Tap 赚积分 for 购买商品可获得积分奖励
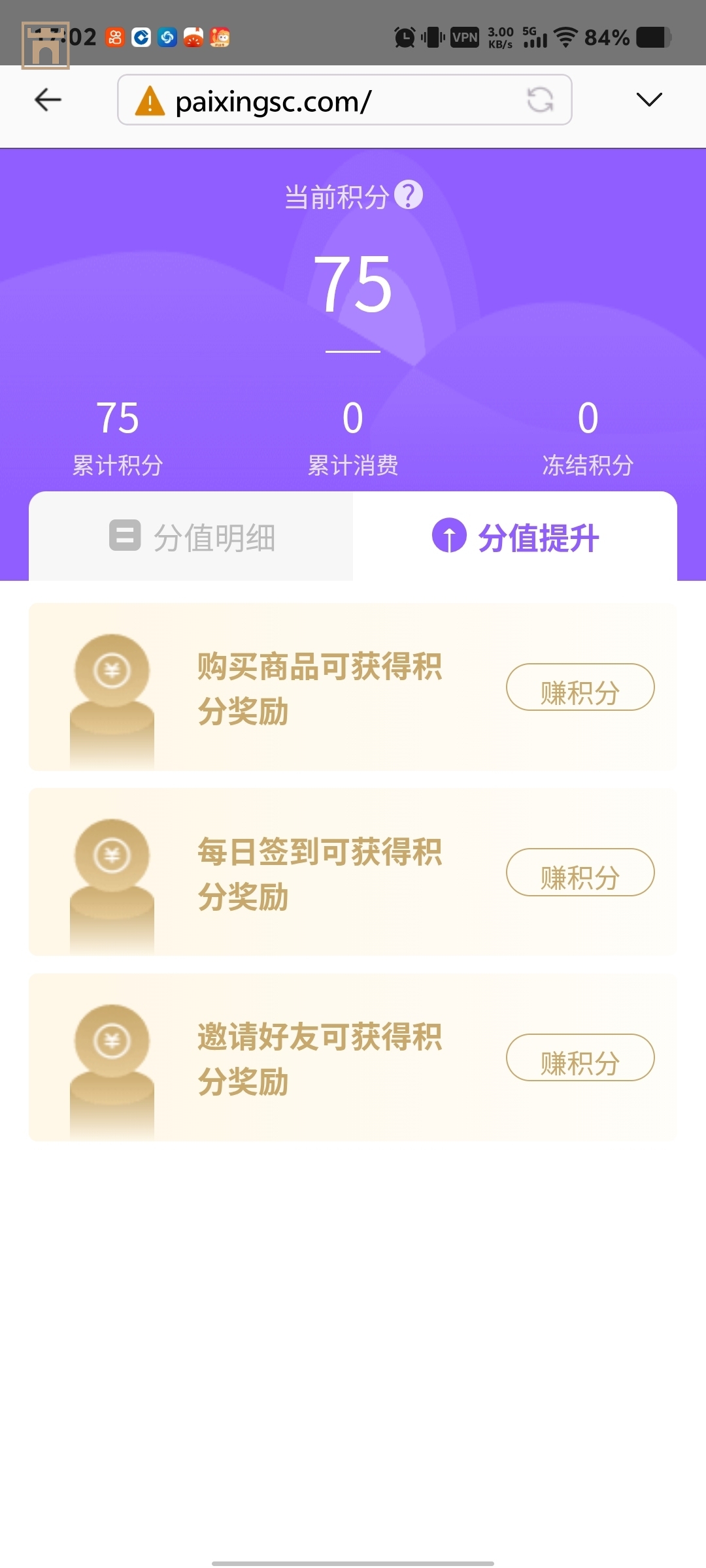The width and height of the screenshot is (706, 1568). [580, 687]
